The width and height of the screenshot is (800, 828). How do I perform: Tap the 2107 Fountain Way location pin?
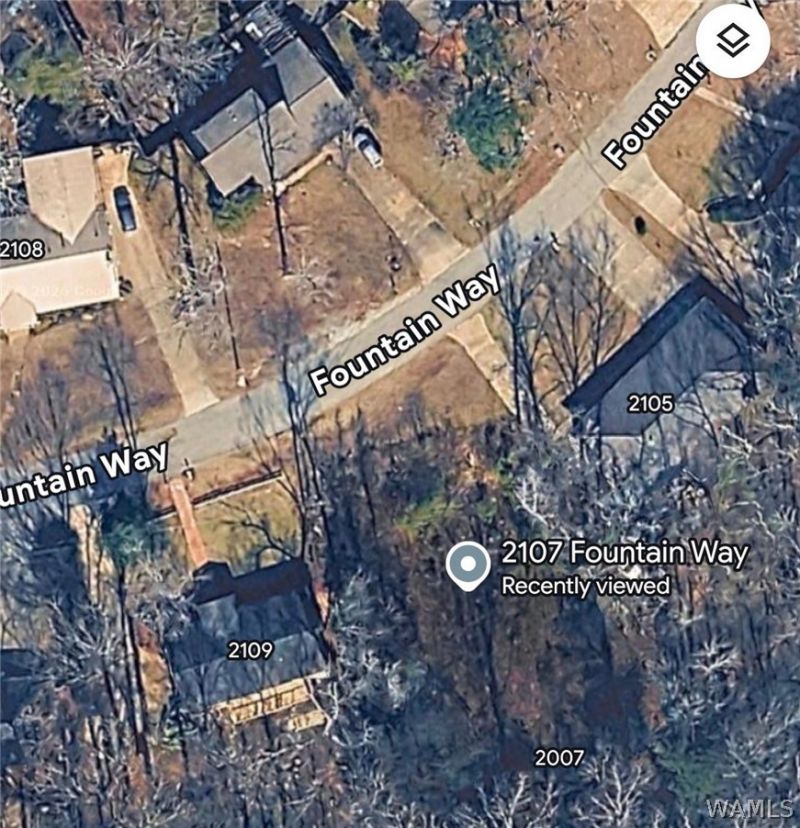click(468, 566)
